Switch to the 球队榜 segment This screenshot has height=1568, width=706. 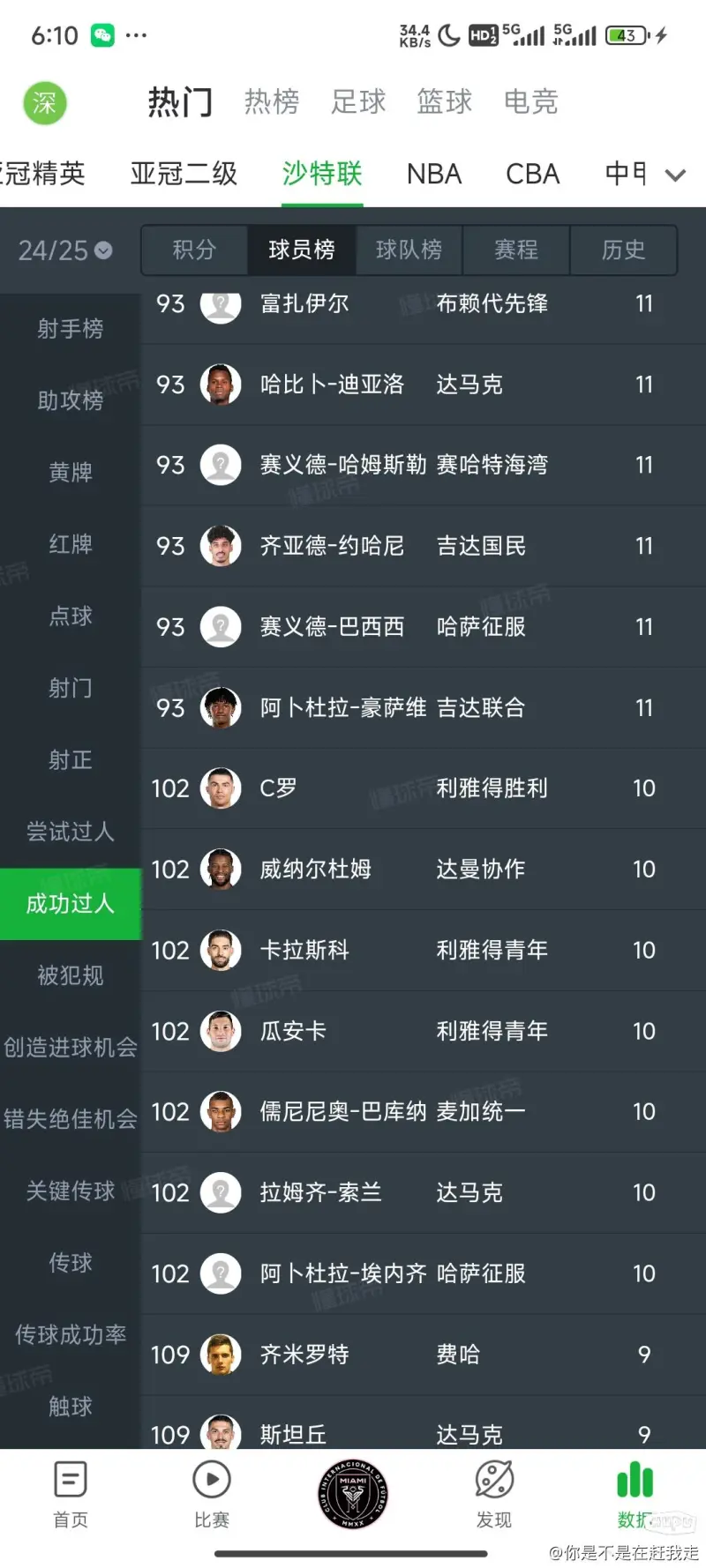[409, 250]
